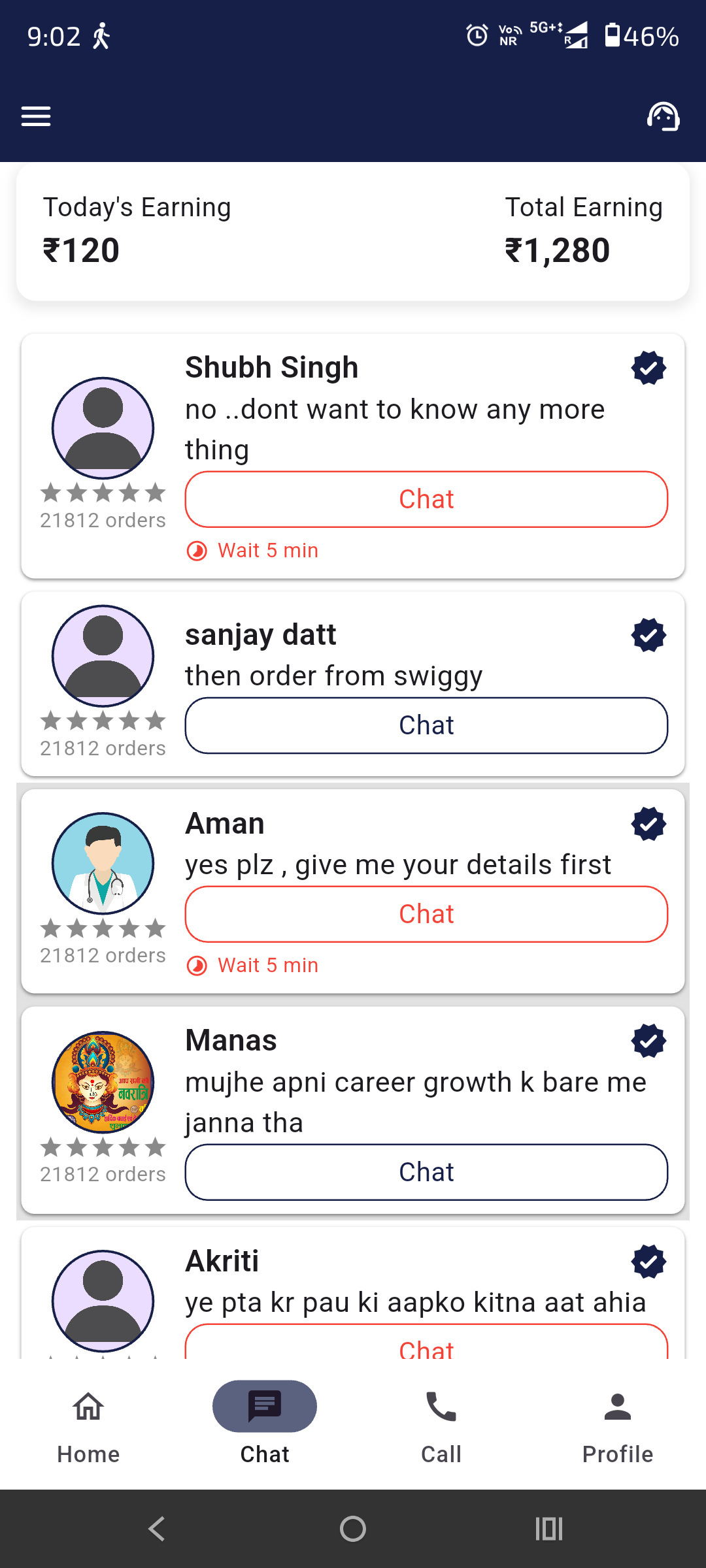The height and width of the screenshot is (1568, 706).
Task: Open the customer support headset icon
Action: click(x=663, y=116)
